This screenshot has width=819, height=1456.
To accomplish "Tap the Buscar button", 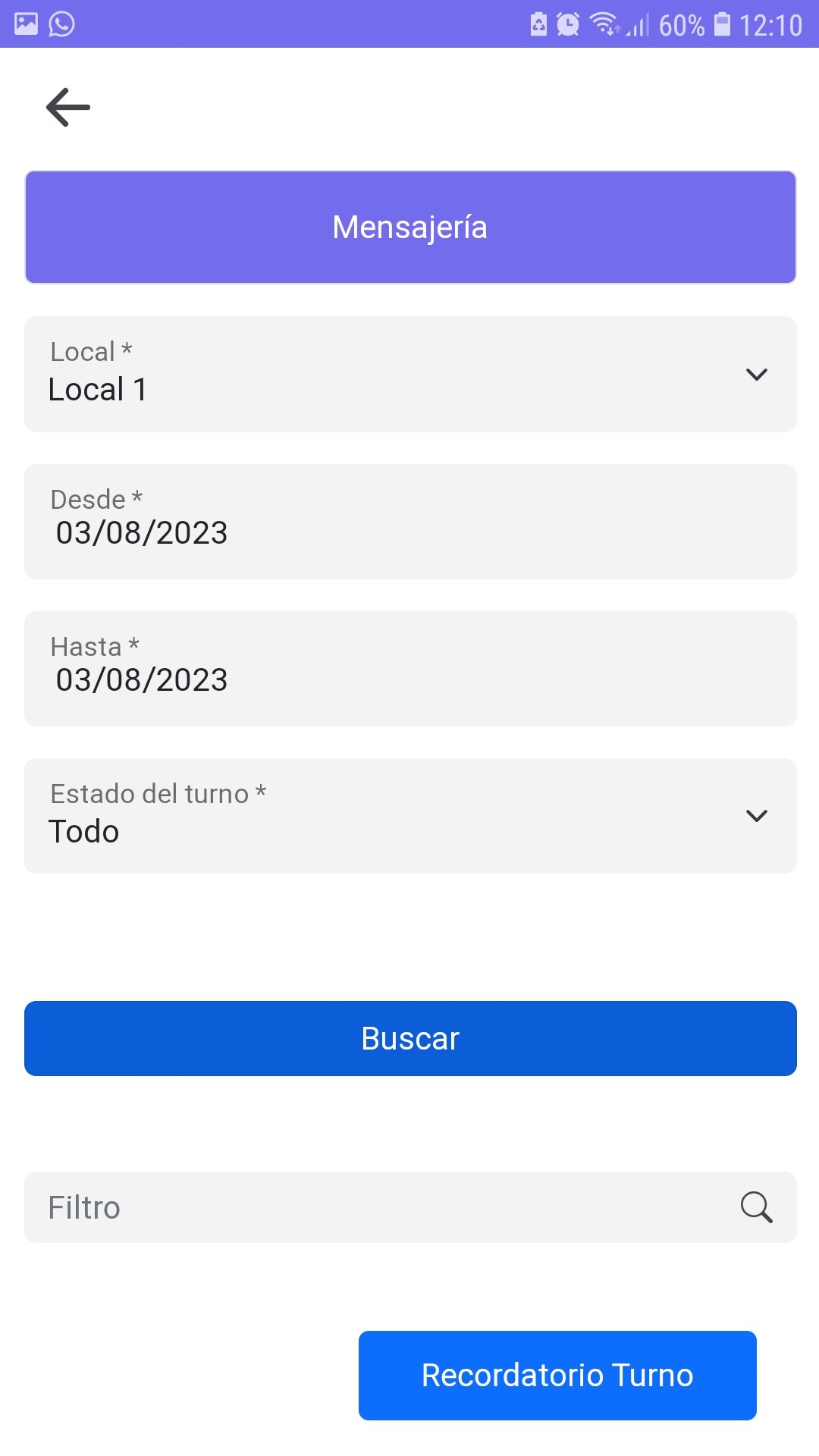I will (x=410, y=1038).
